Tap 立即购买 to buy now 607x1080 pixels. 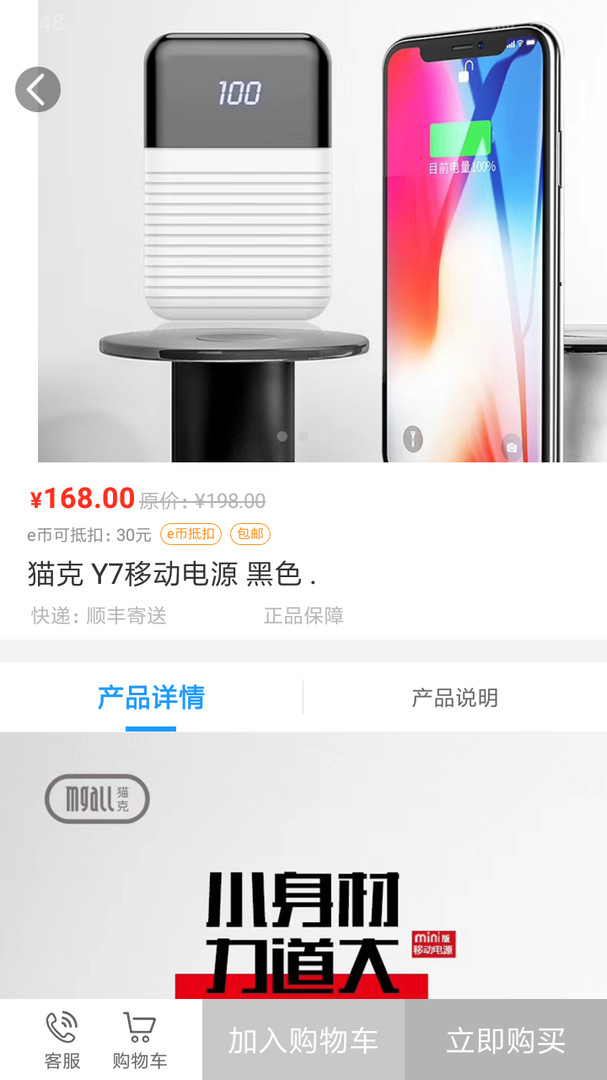(x=505, y=1040)
